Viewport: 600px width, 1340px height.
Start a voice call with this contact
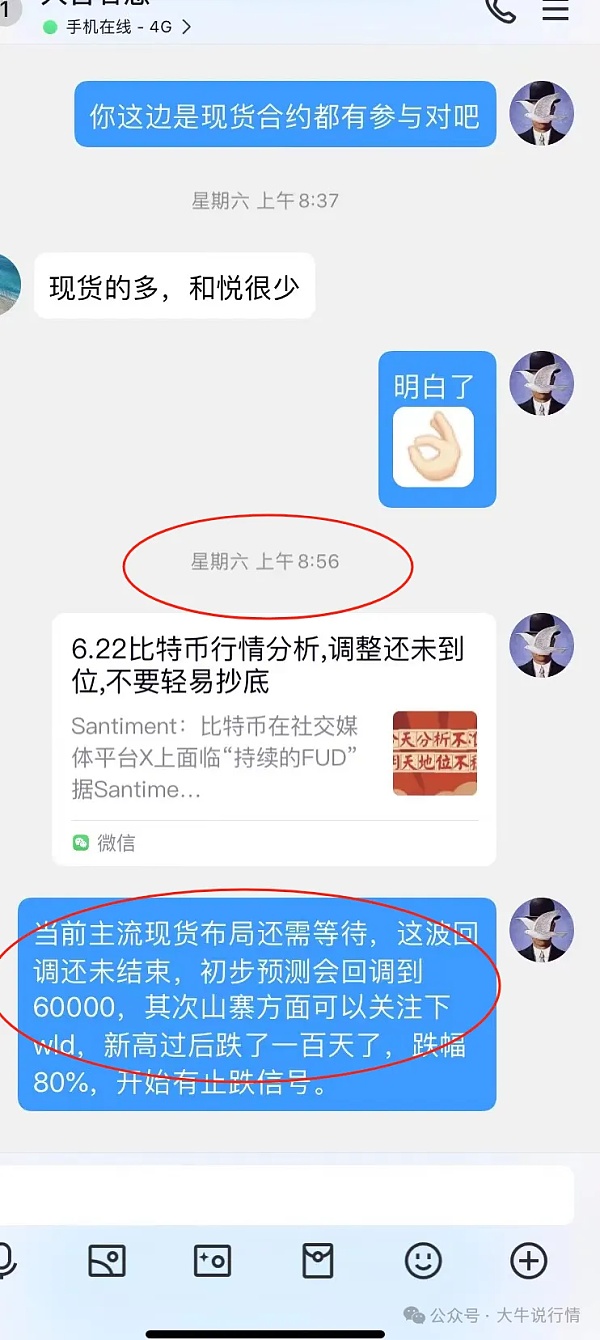click(x=500, y=10)
